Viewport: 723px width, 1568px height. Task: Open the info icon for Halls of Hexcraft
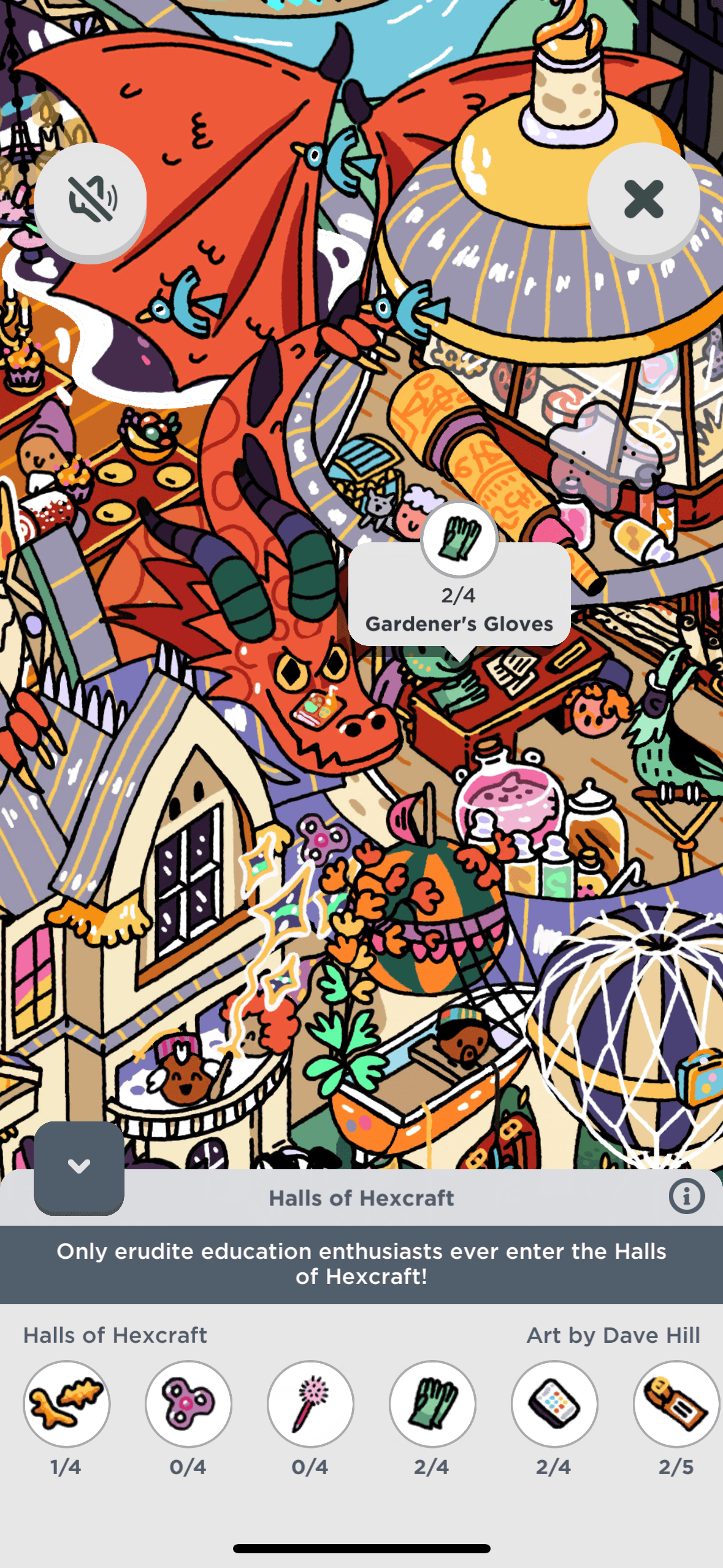click(x=686, y=1196)
